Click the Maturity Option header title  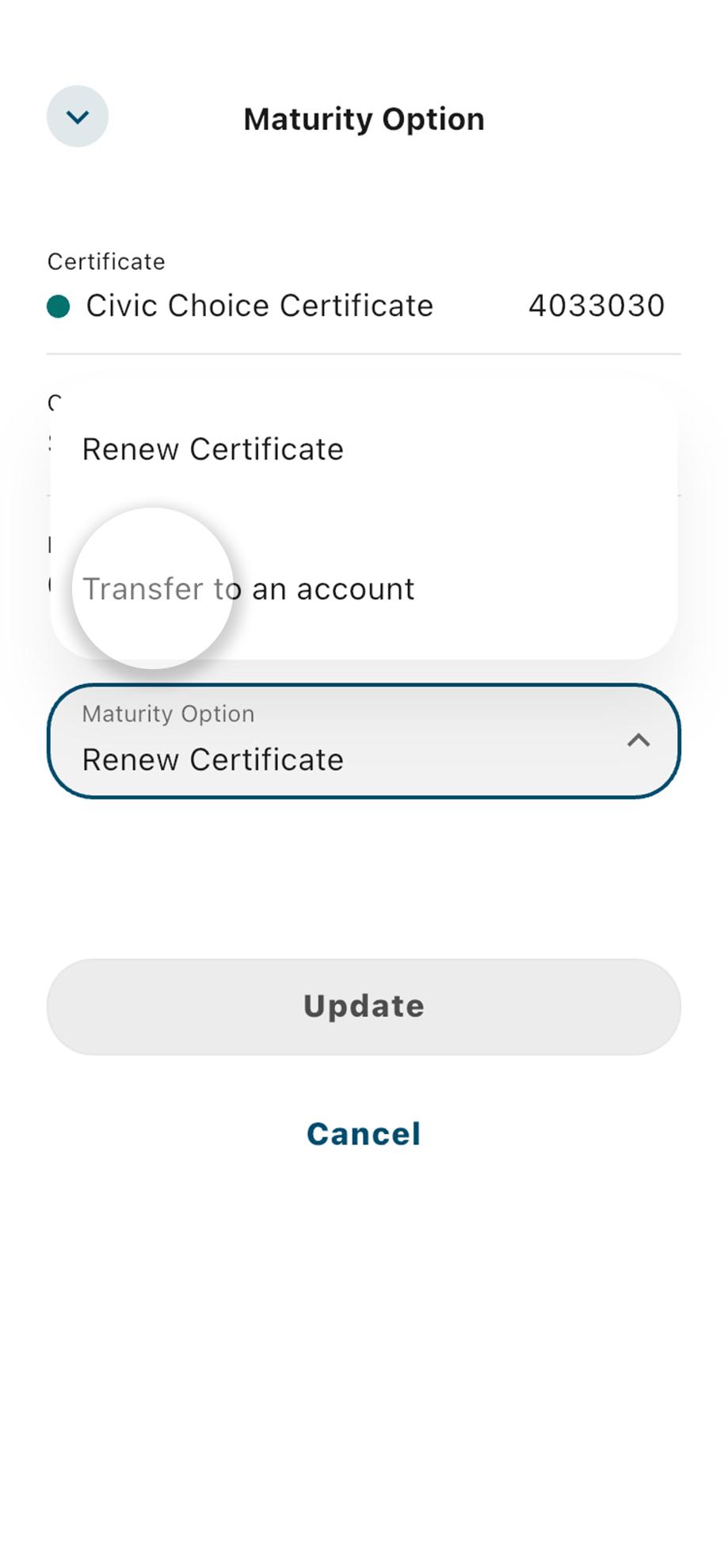coord(363,118)
